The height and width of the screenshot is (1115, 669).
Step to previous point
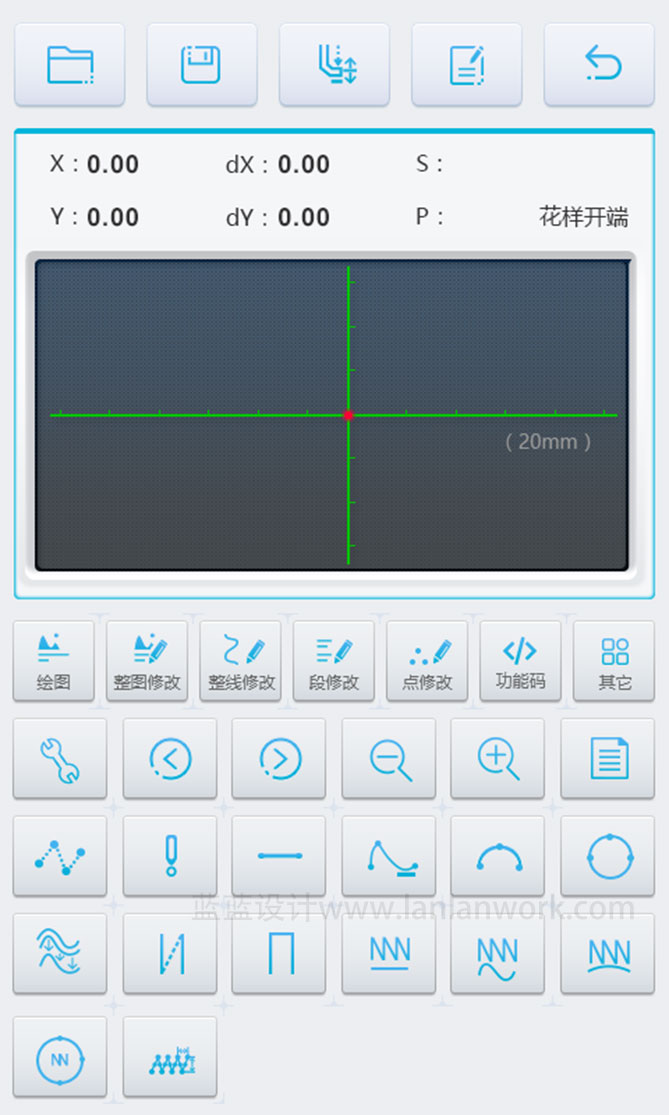pyautogui.click(x=169, y=759)
